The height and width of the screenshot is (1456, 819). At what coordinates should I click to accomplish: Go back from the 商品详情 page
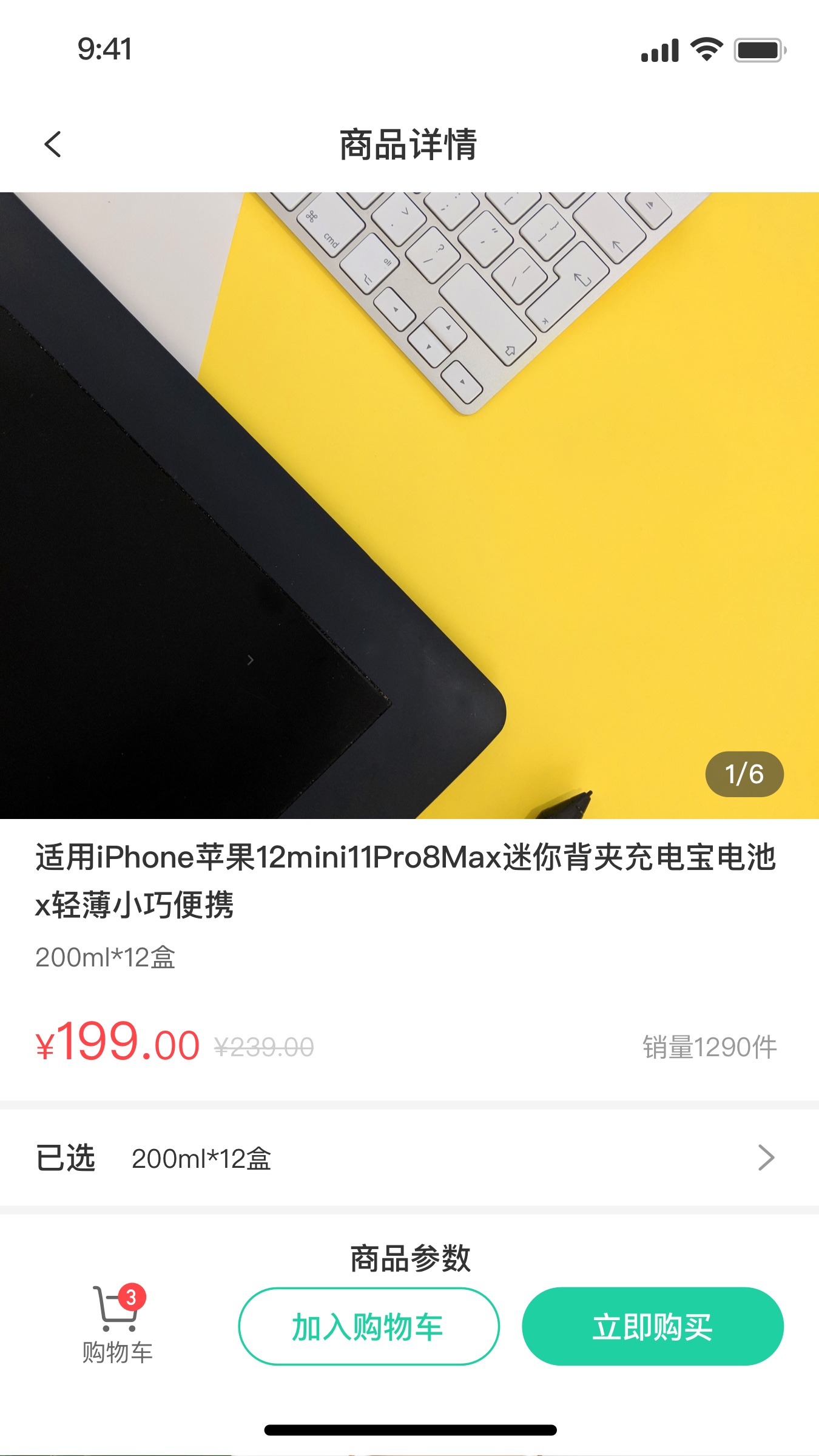[53, 144]
